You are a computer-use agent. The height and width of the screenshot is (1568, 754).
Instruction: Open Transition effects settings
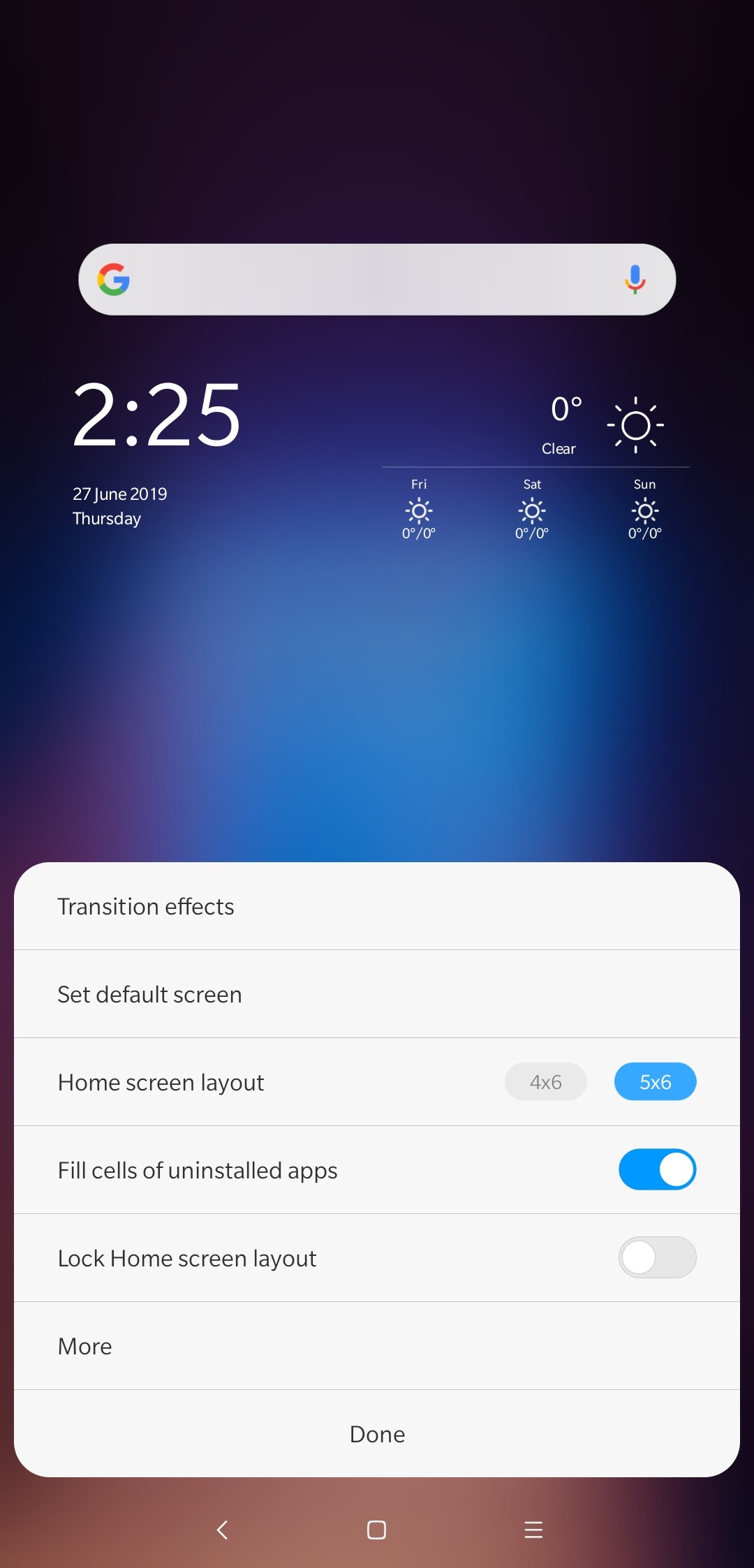(377, 906)
